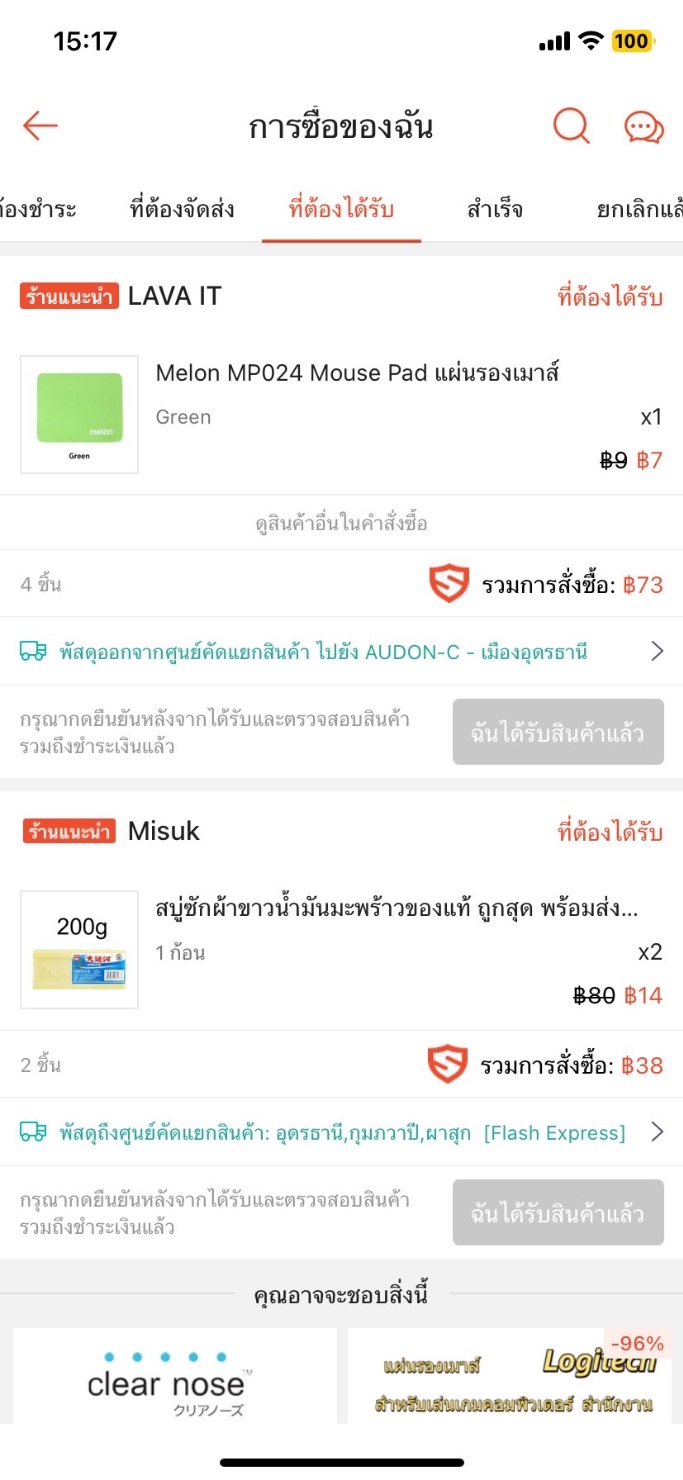Switch to the สำเร็จ tab
683x1480 pixels.
pos(495,210)
